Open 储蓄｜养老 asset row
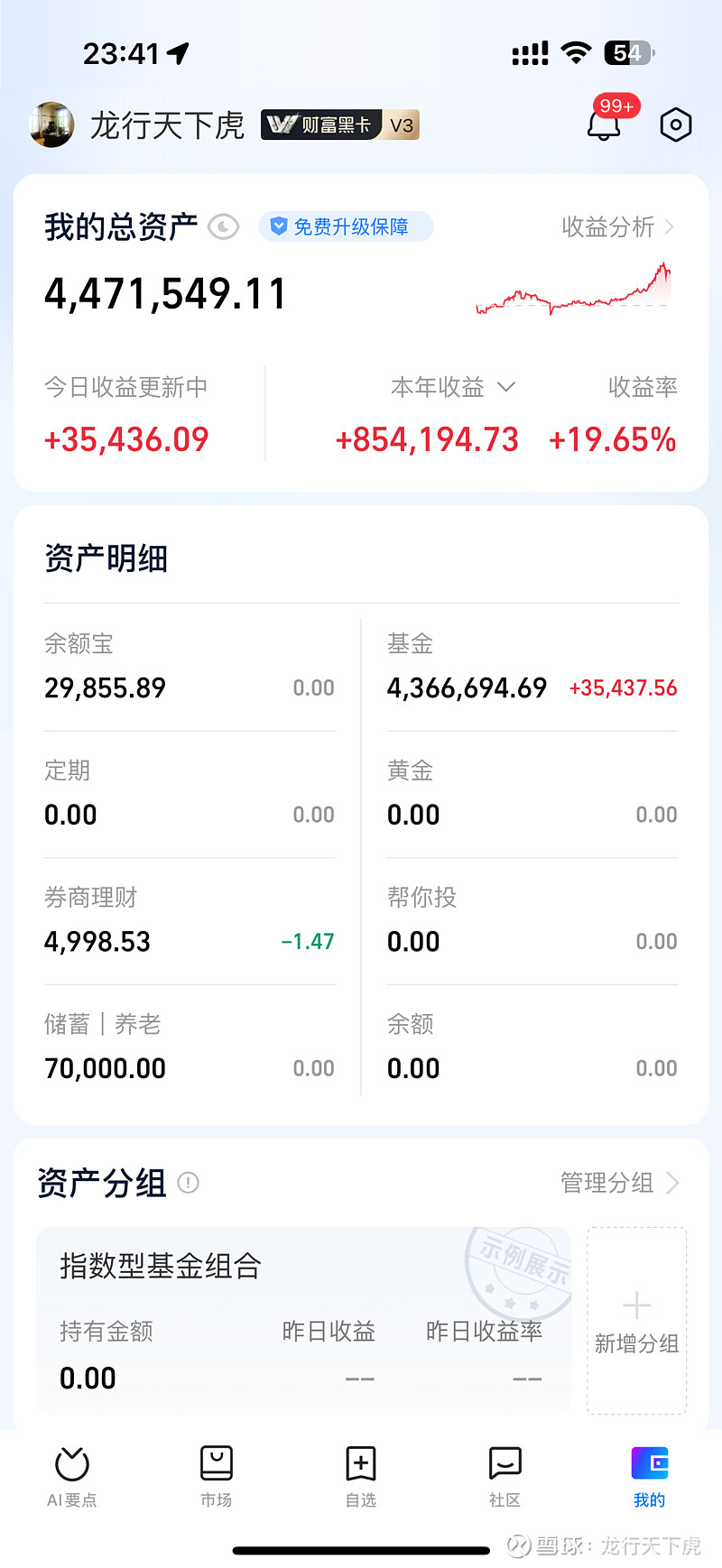 (189, 1048)
